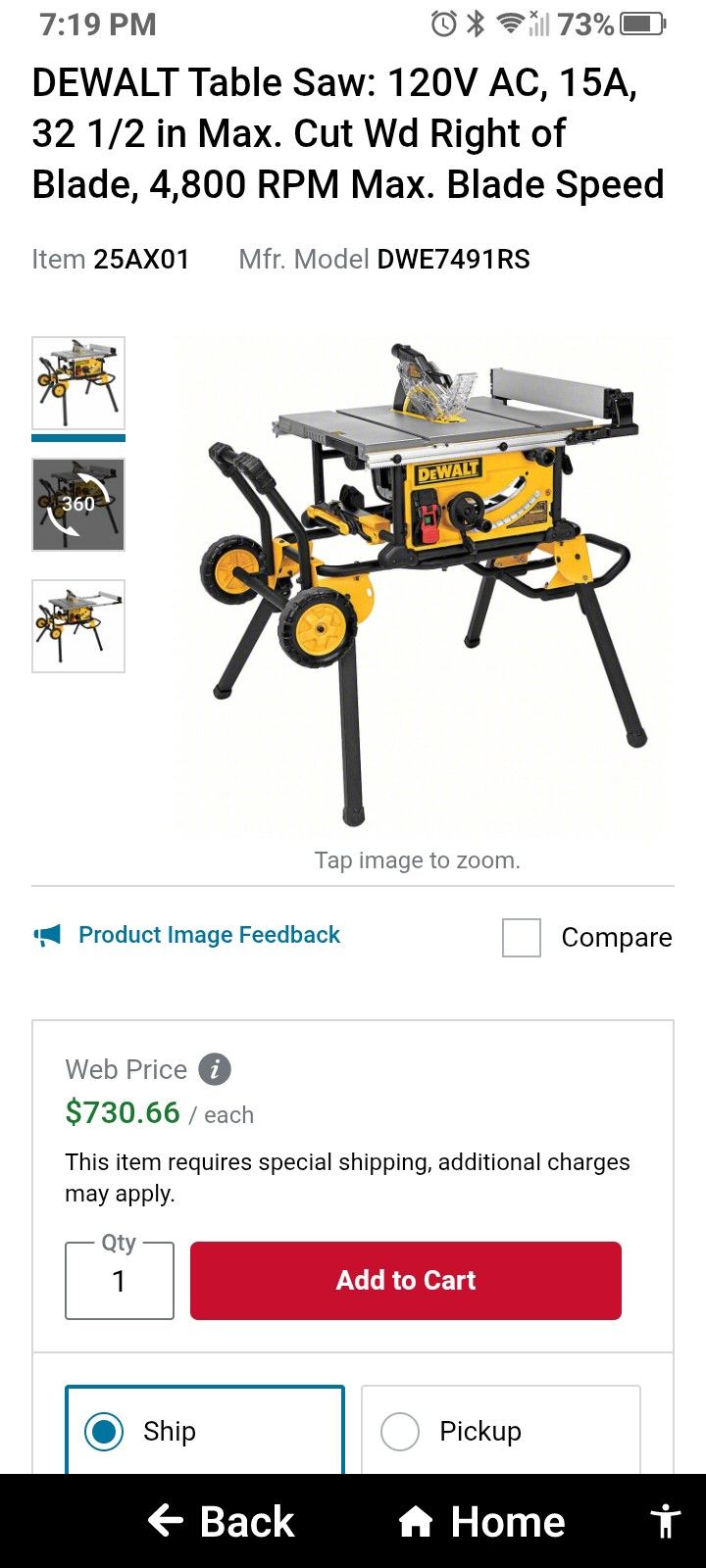This screenshot has height=1568, width=706.
Task: Select the Ship delivery option
Action: [x=105, y=1432]
